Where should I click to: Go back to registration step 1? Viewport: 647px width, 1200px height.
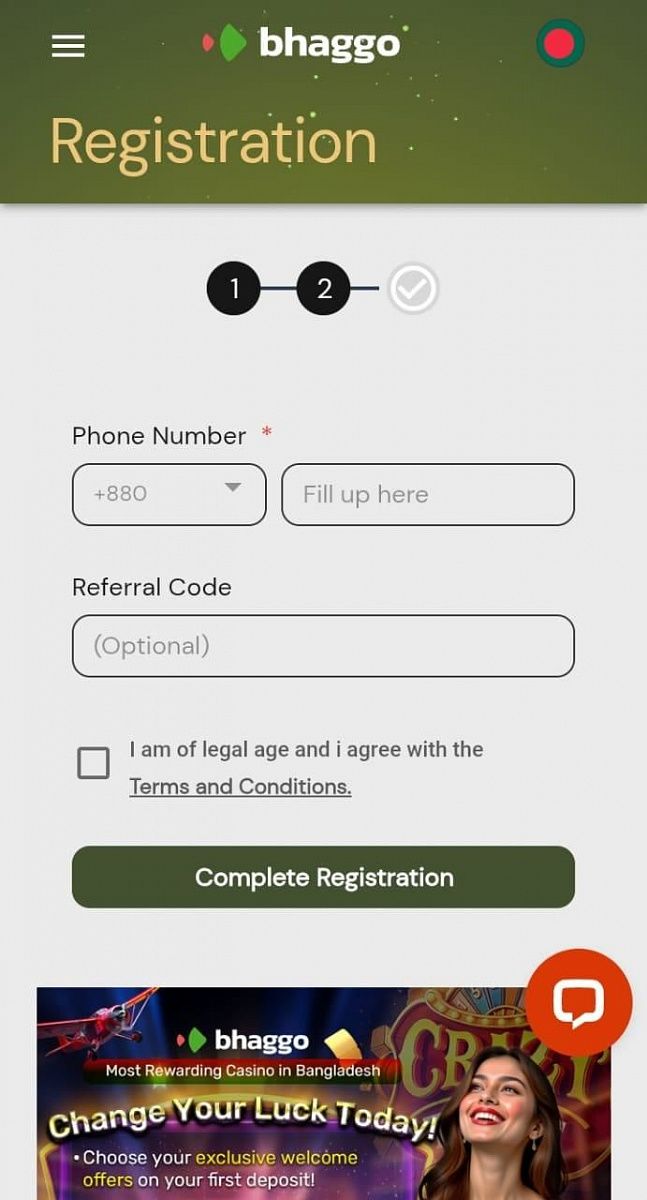coord(234,289)
